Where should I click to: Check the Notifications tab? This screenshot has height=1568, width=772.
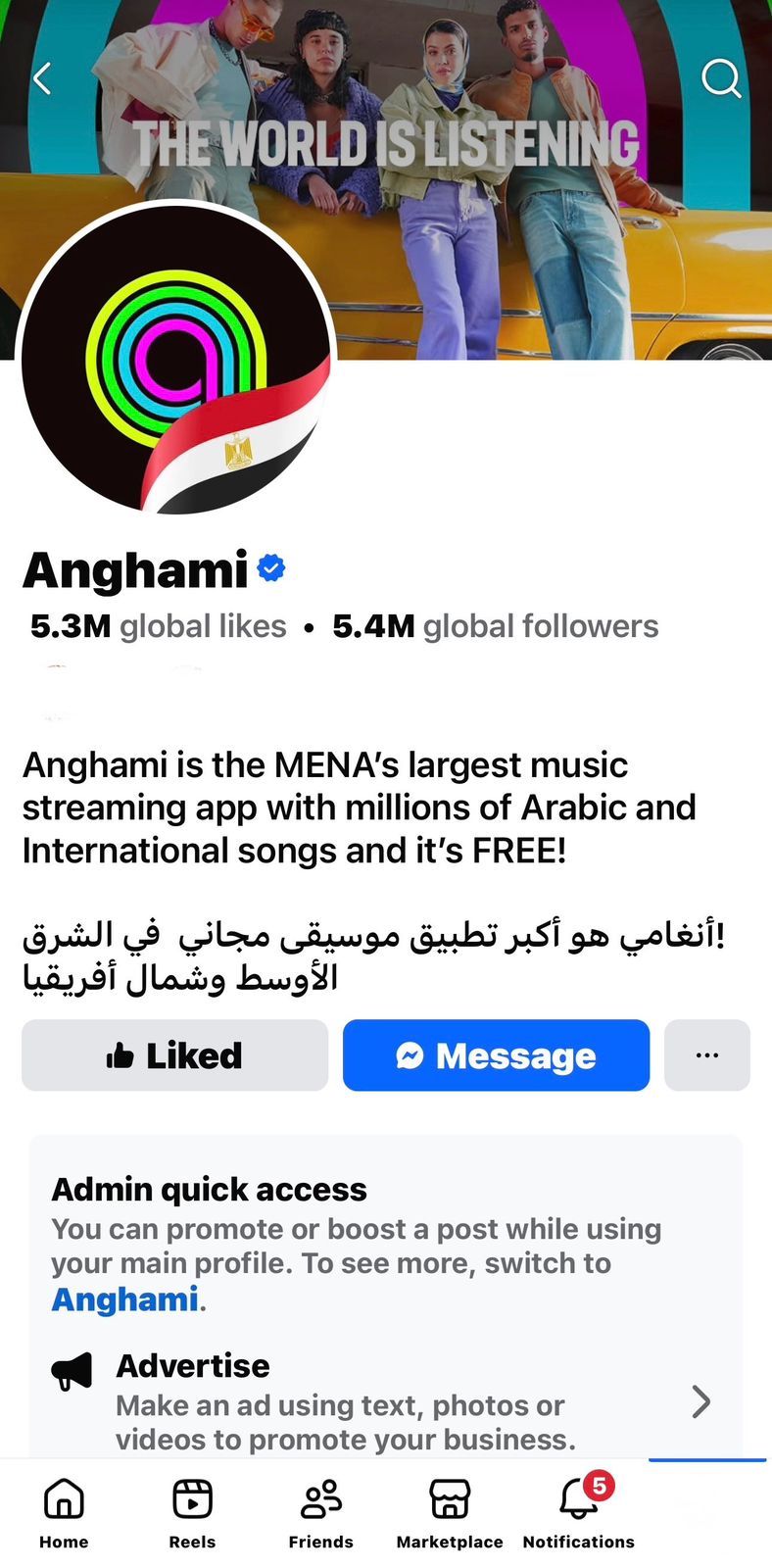click(x=578, y=1512)
